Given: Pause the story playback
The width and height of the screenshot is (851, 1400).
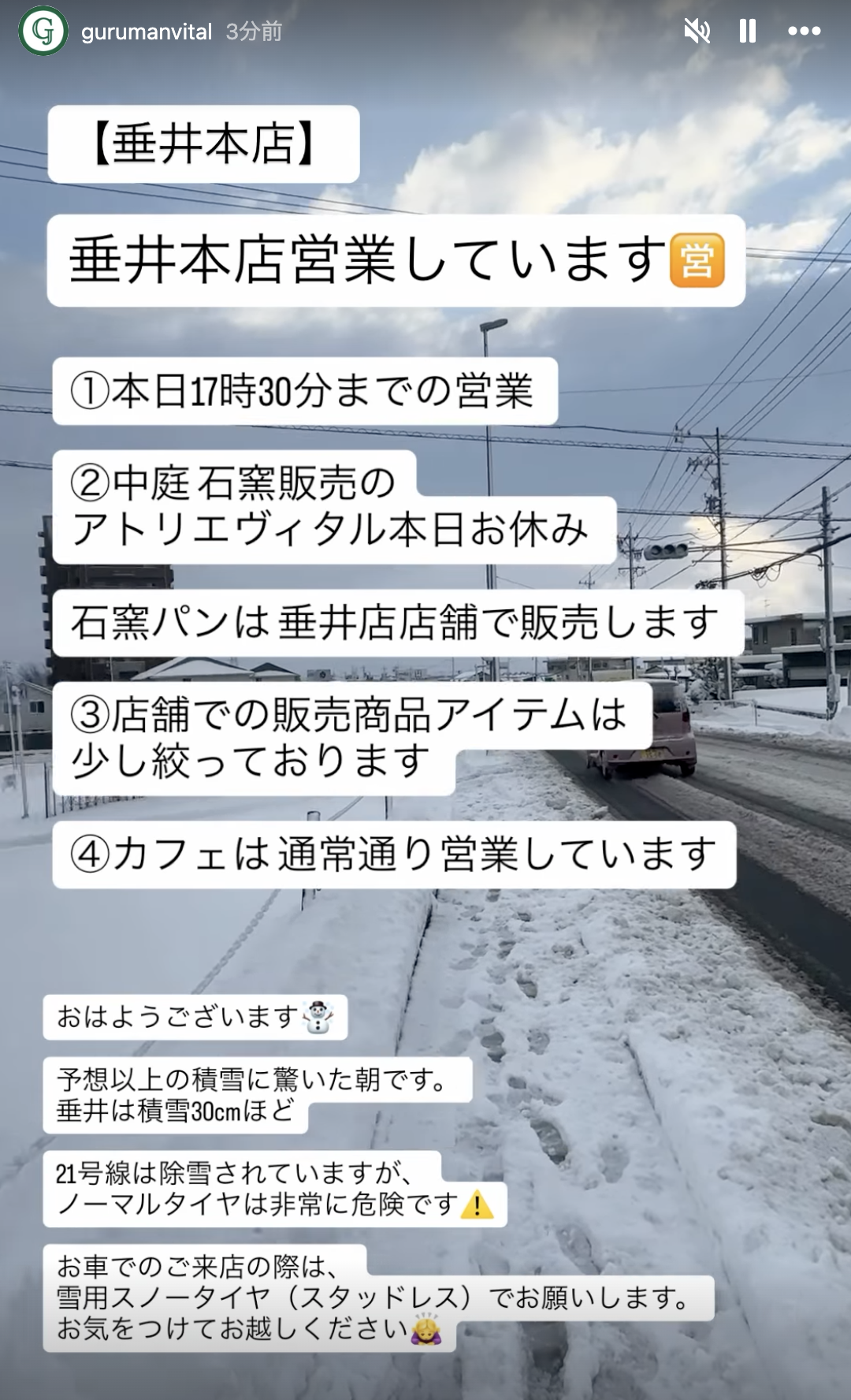Looking at the screenshot, I should 748,32.
